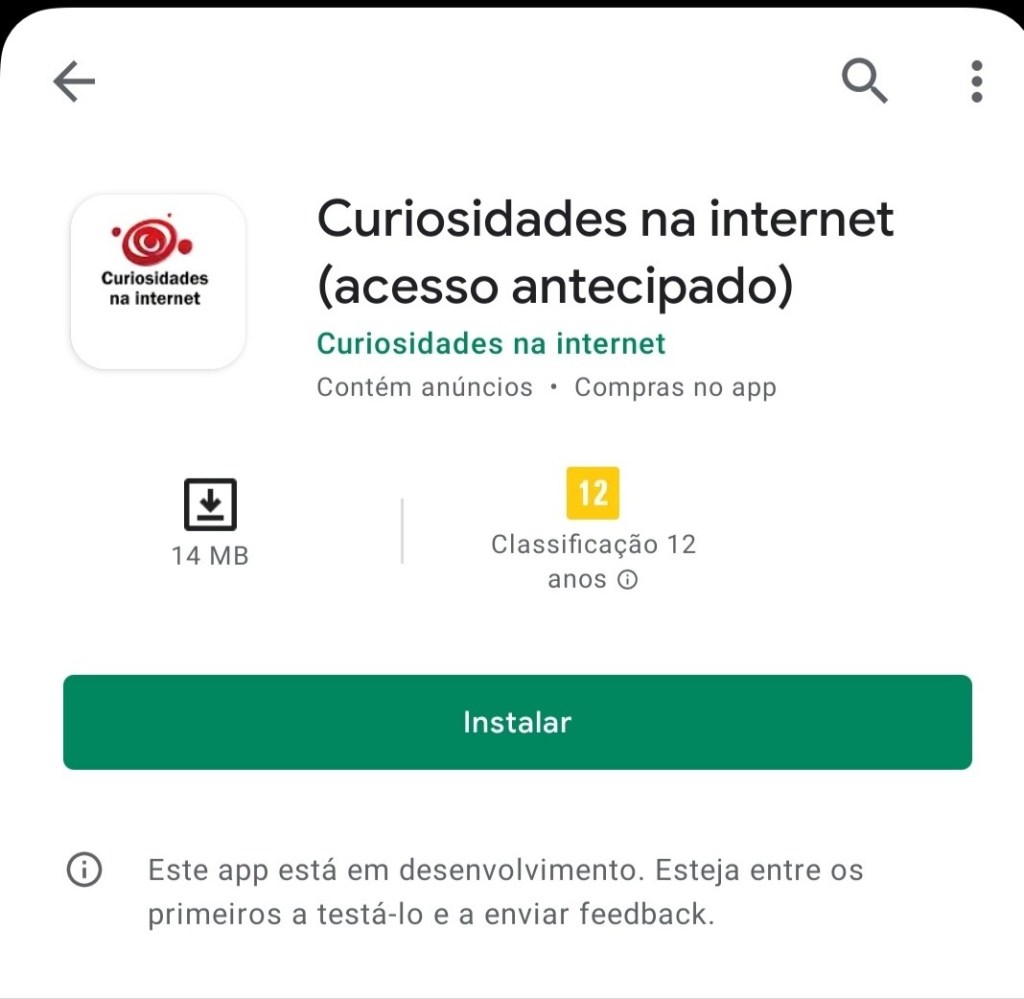Go back using the arrow icon
The height and width of the screenshot is (999, 1024).
click(74, 82)
